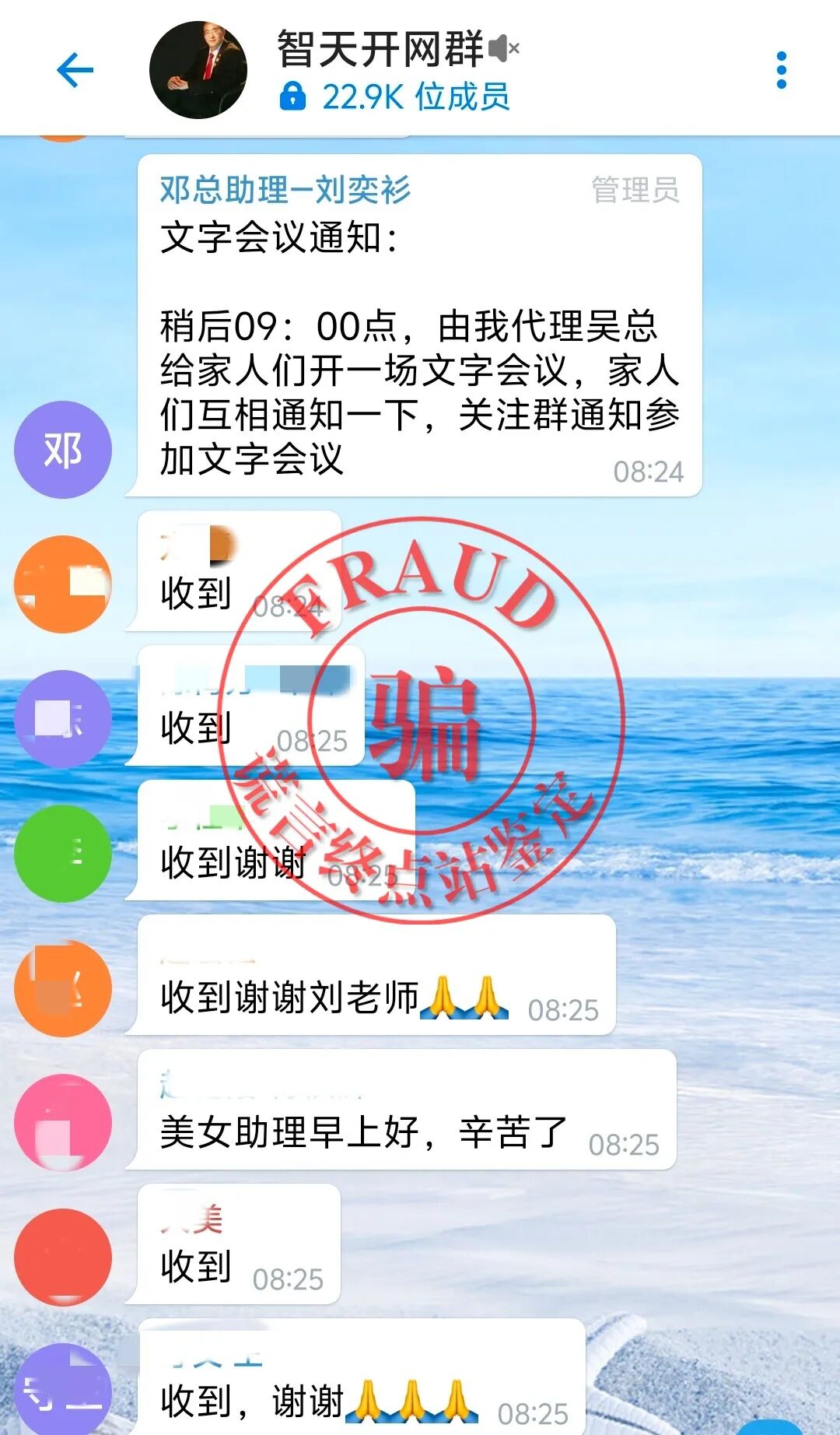This screenshot has height=1435, width=840.
Task: Tap the purple 邓 sender avatar
Action: (63, 450)
